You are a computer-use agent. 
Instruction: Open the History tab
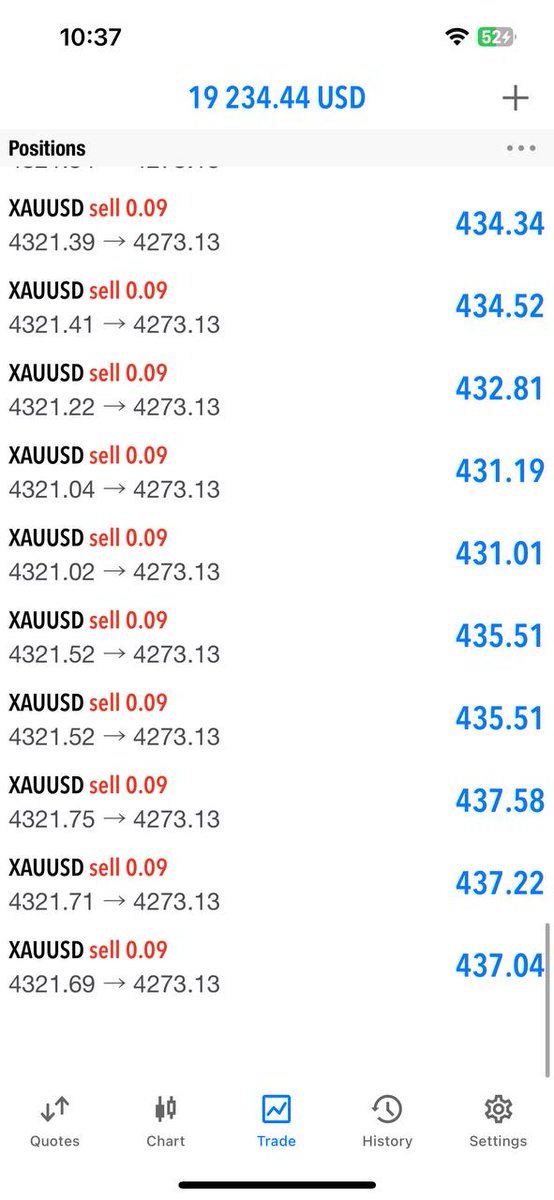387,1122
